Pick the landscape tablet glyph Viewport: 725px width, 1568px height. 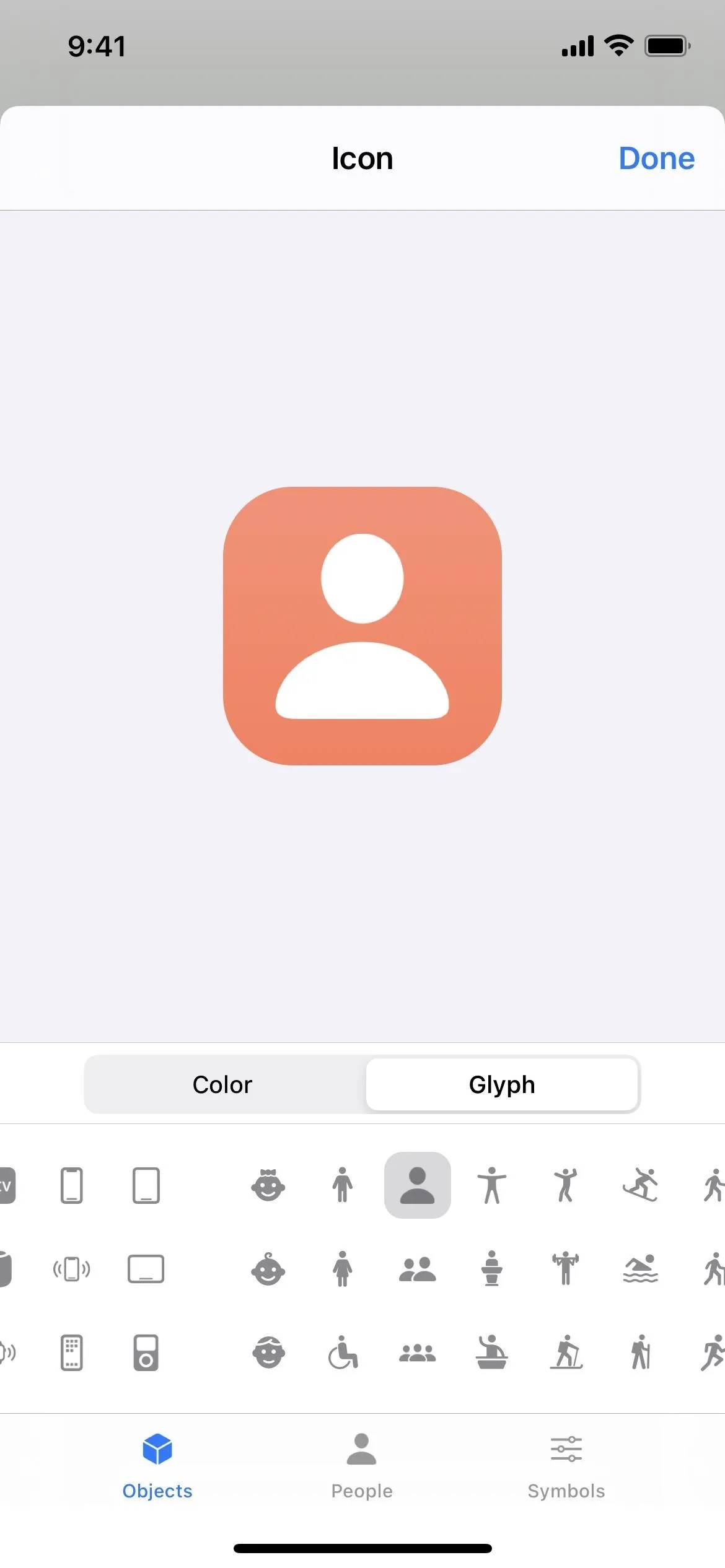point(146,1269)
